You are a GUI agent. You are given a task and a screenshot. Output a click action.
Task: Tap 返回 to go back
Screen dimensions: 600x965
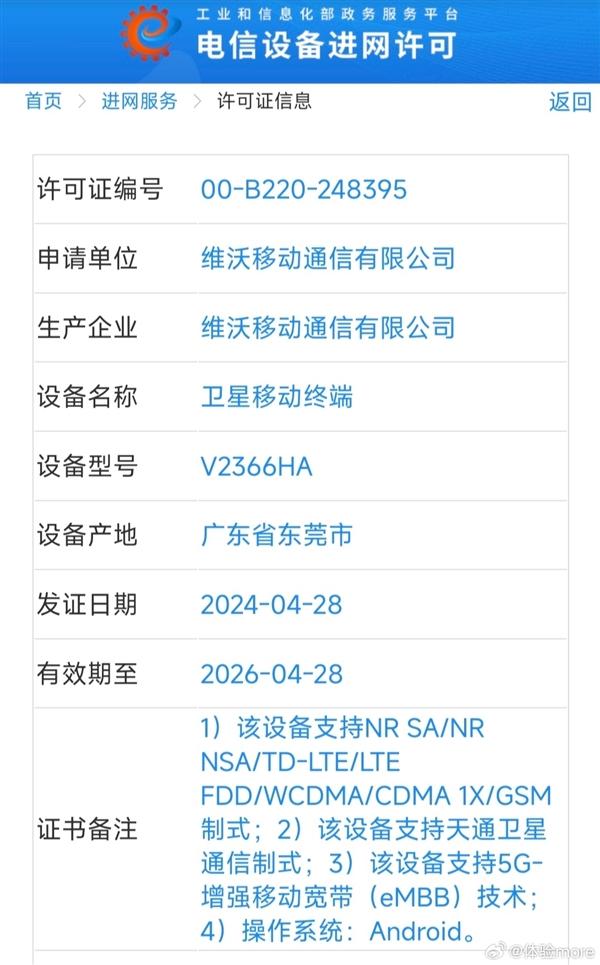point(570,101)
